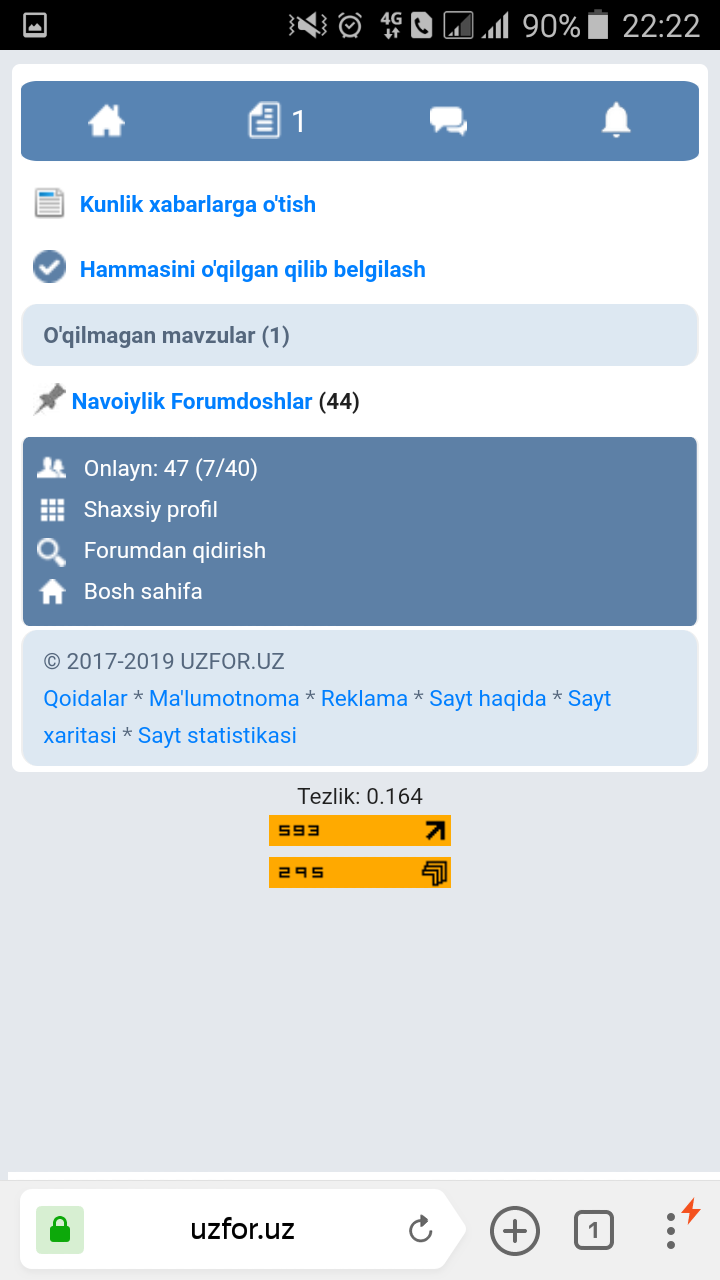The image size is (720, 1280).
Task: Open the browser overflow menu
Action: [671, 1230]
